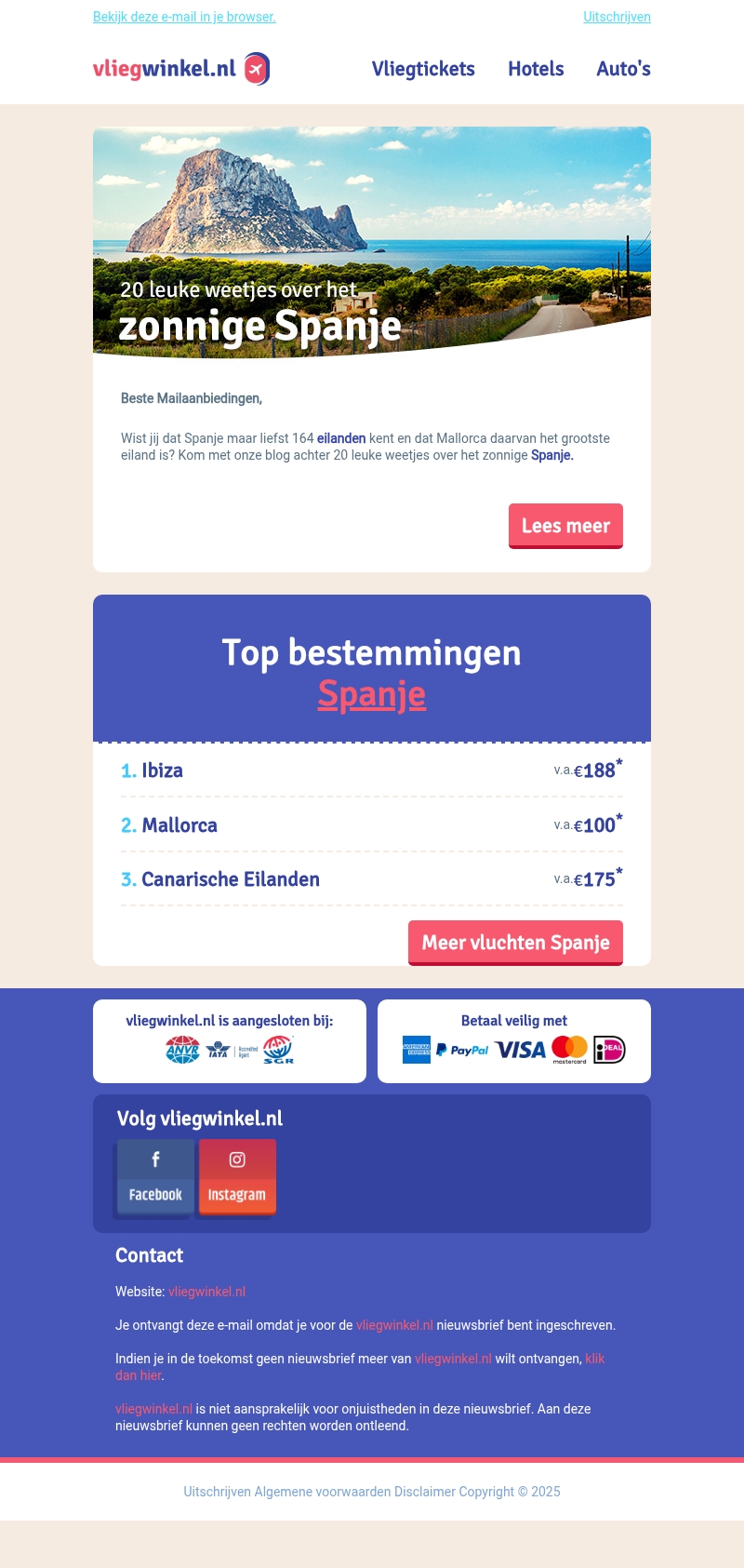Open the Auto's navigation link
Viewport: 744px width, 1568px height.
[x=623, y=69]
